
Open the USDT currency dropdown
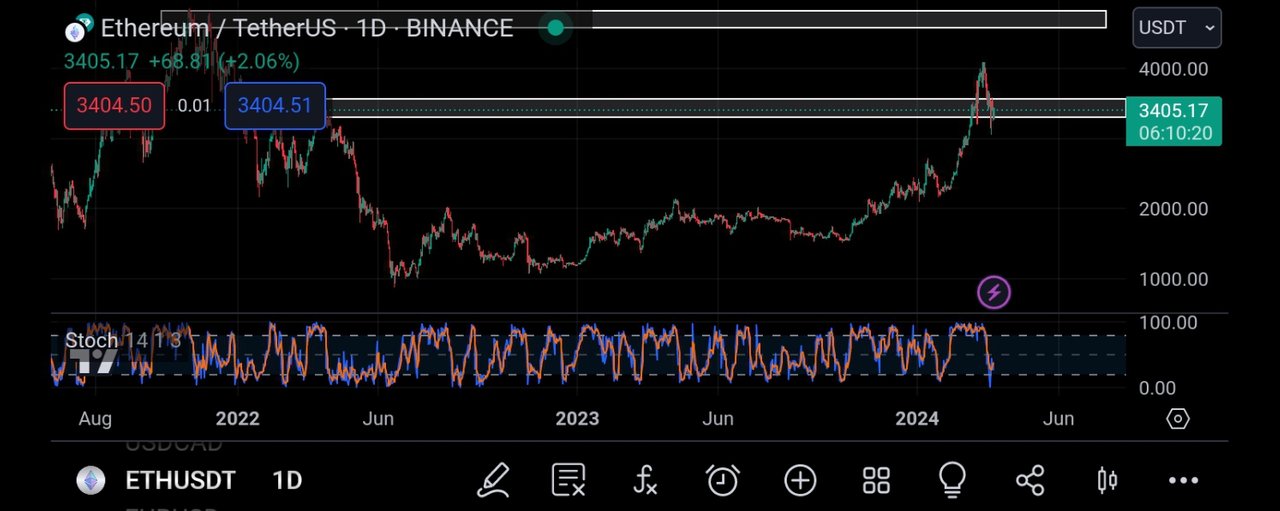pos(1176,28)
